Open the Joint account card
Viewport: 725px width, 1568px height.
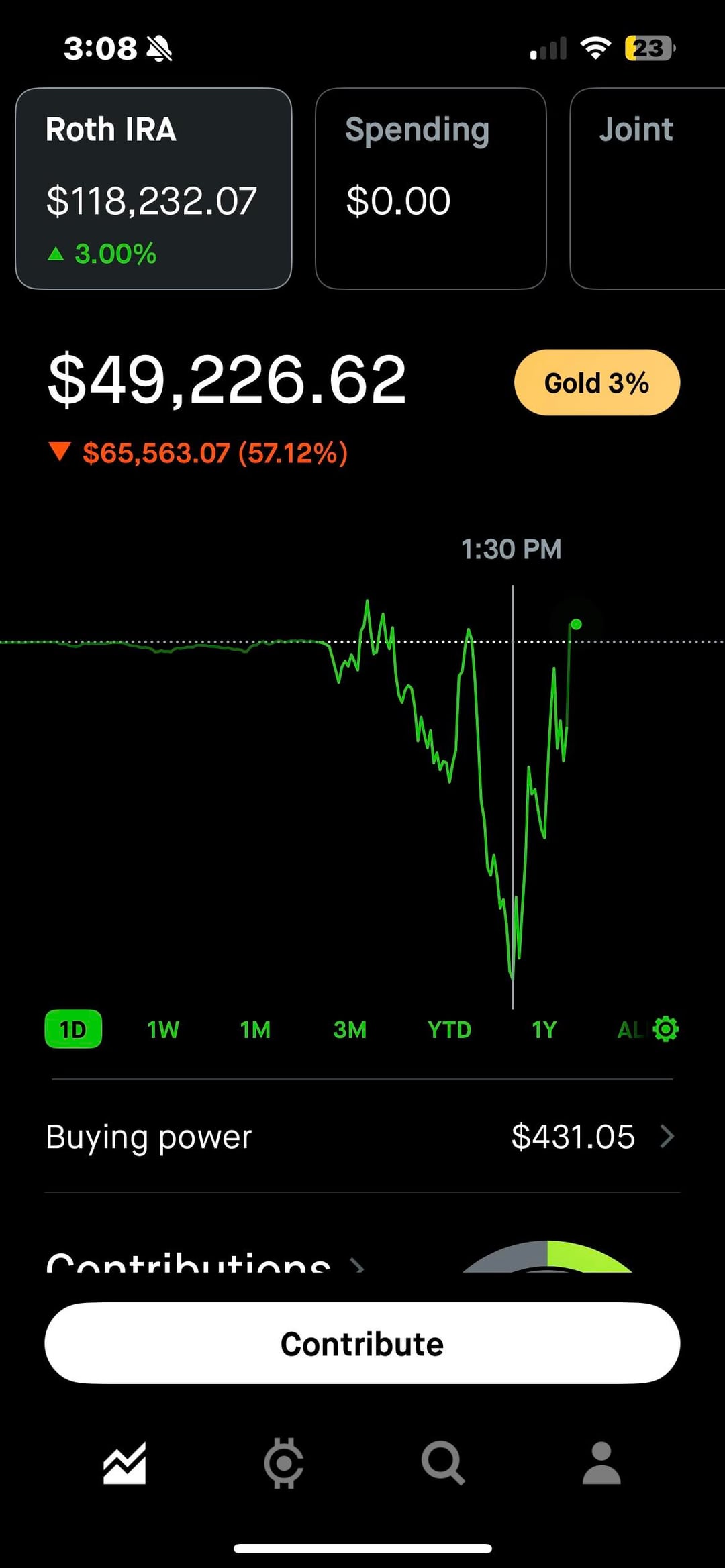(648, 189)
